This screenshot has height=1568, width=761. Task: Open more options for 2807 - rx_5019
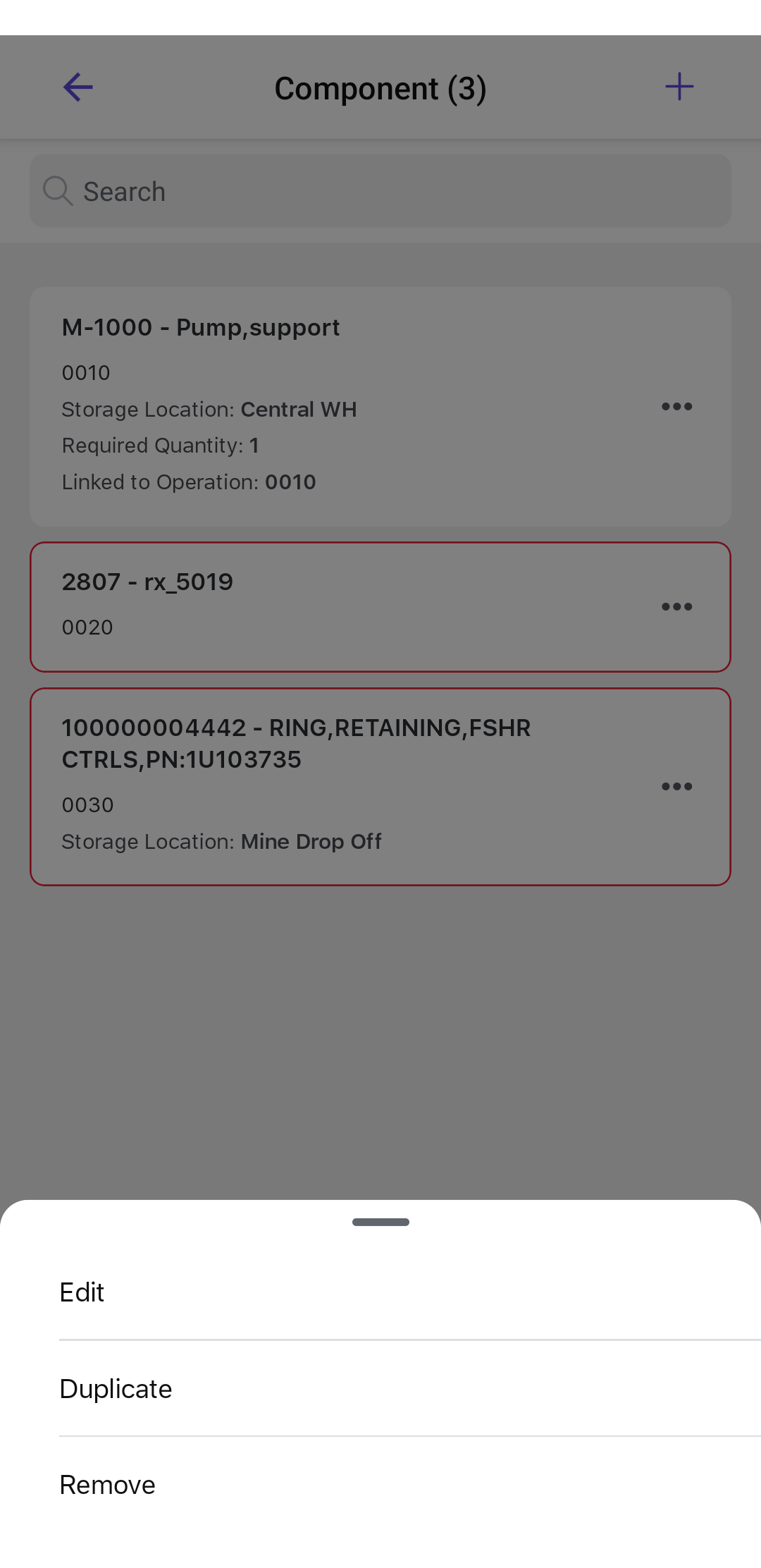pyautogui.click(x=676, y=607)
